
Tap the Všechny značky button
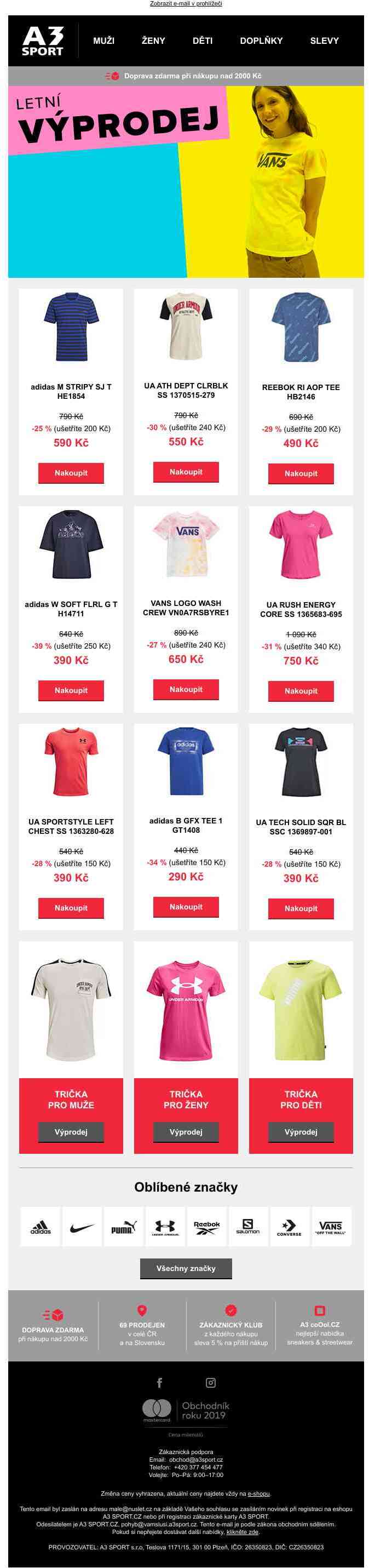(186, 1268)
